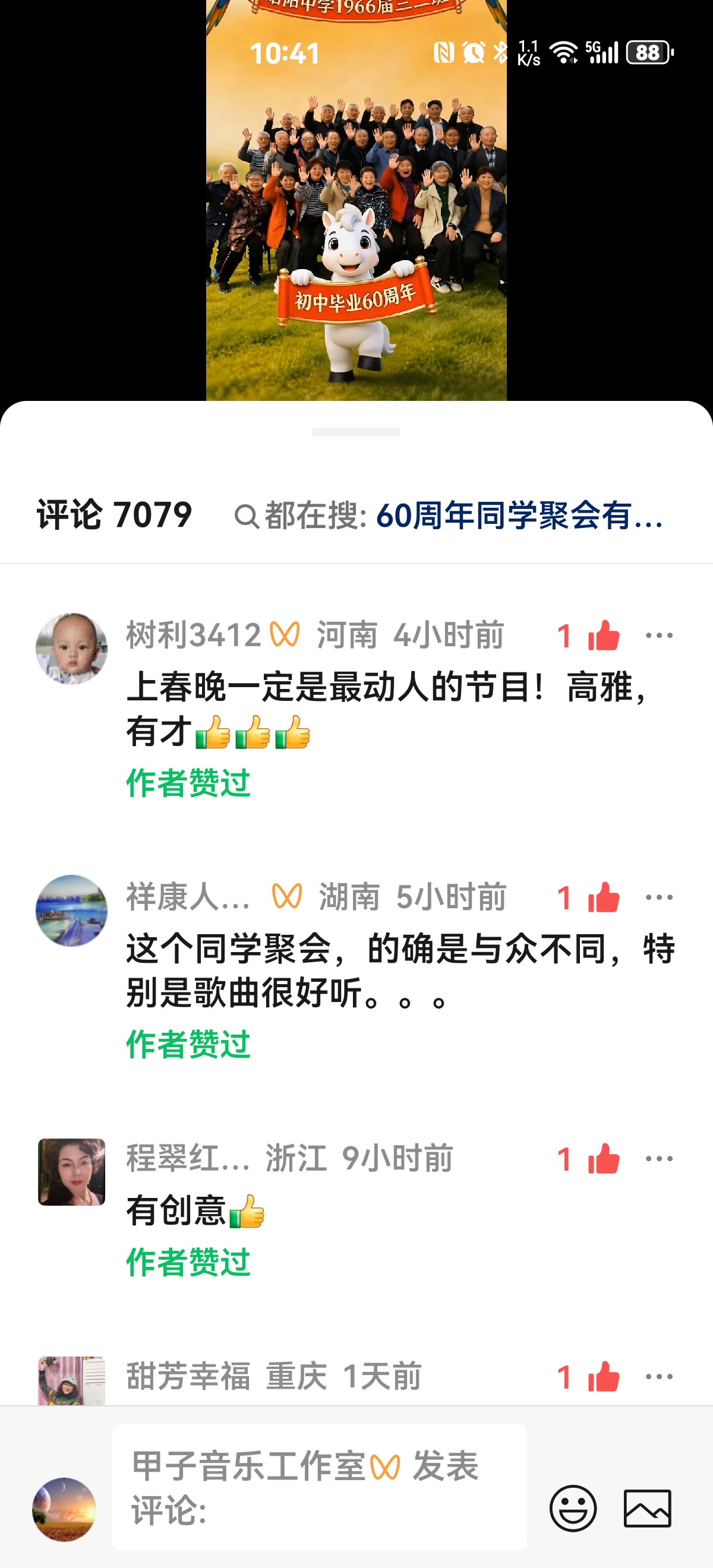This screenshot has height=1568, width=713.
Task: Tap the comment input field
Action: coord(319,1486)
